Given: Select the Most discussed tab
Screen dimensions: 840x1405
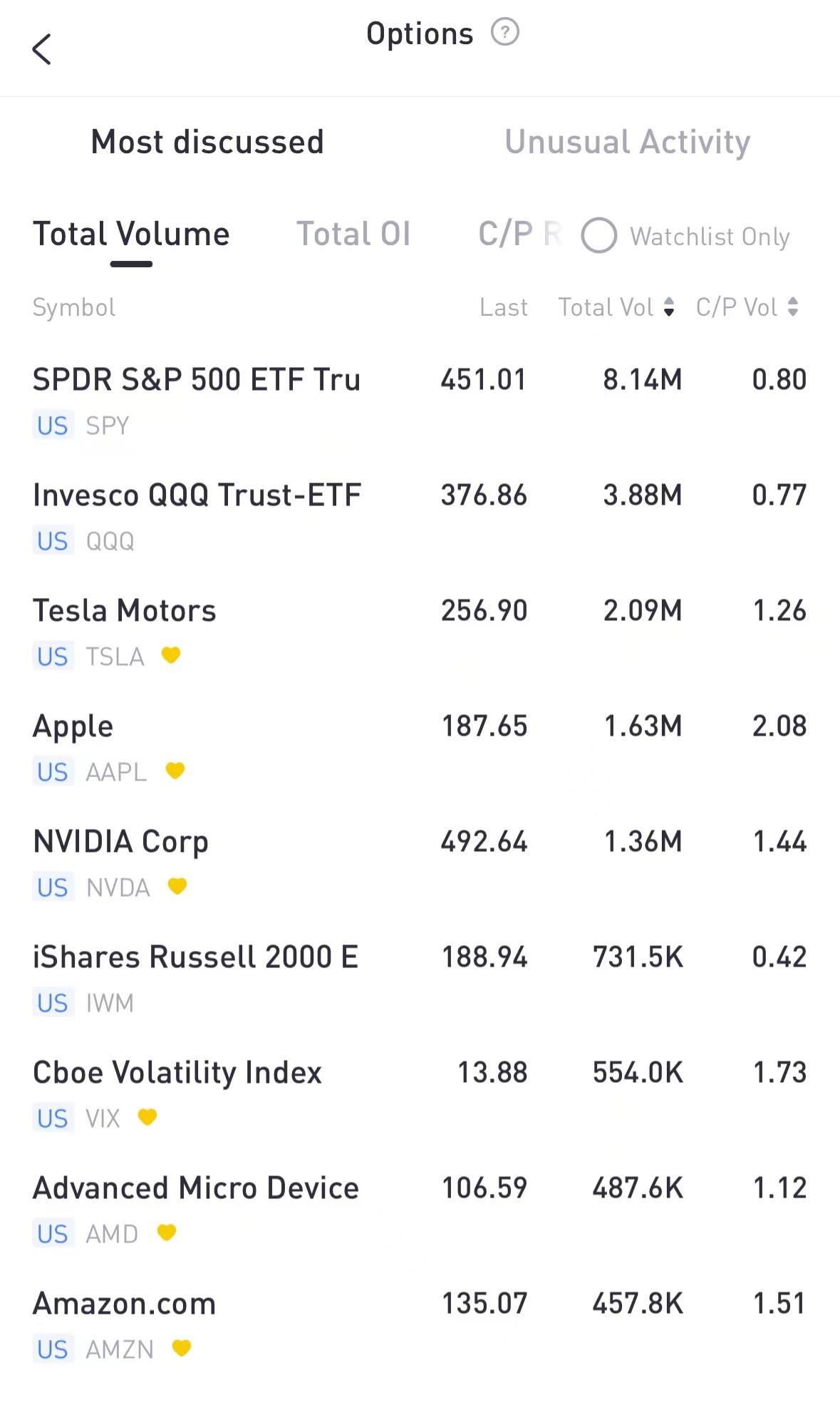Looking at the screenshot, I should [207, 142].
